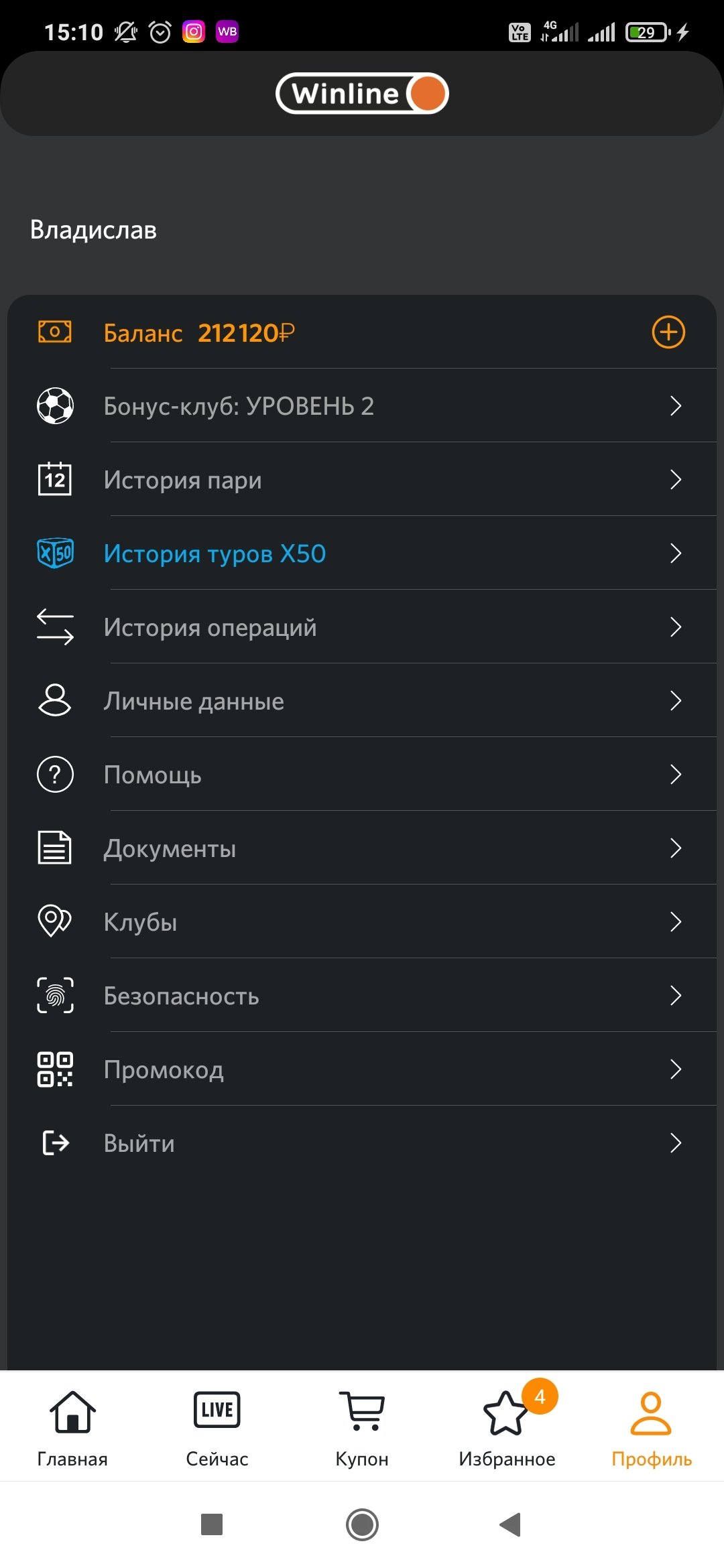Screen dimensions: 724x1568
Task: Select the Промокод row
Action: [x=362, y=1069]
